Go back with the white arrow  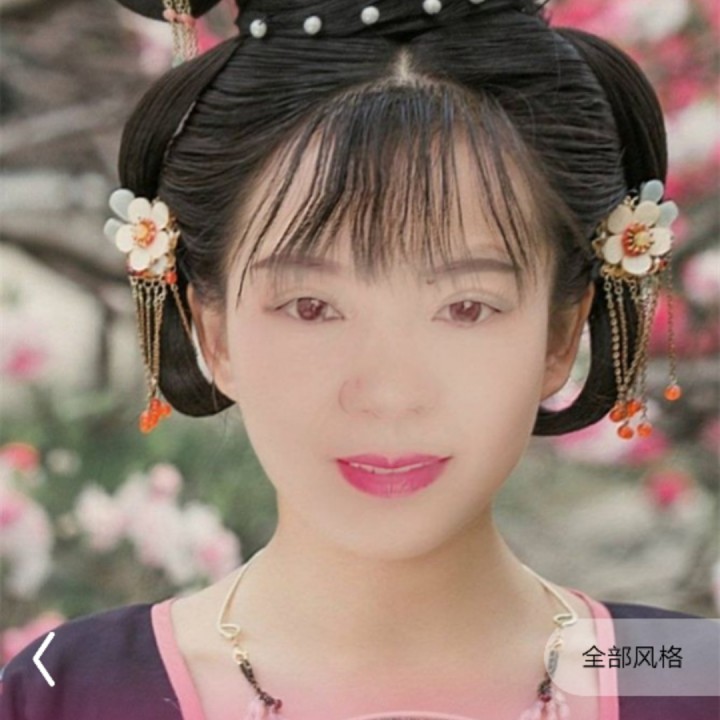[x=44, y=659]
